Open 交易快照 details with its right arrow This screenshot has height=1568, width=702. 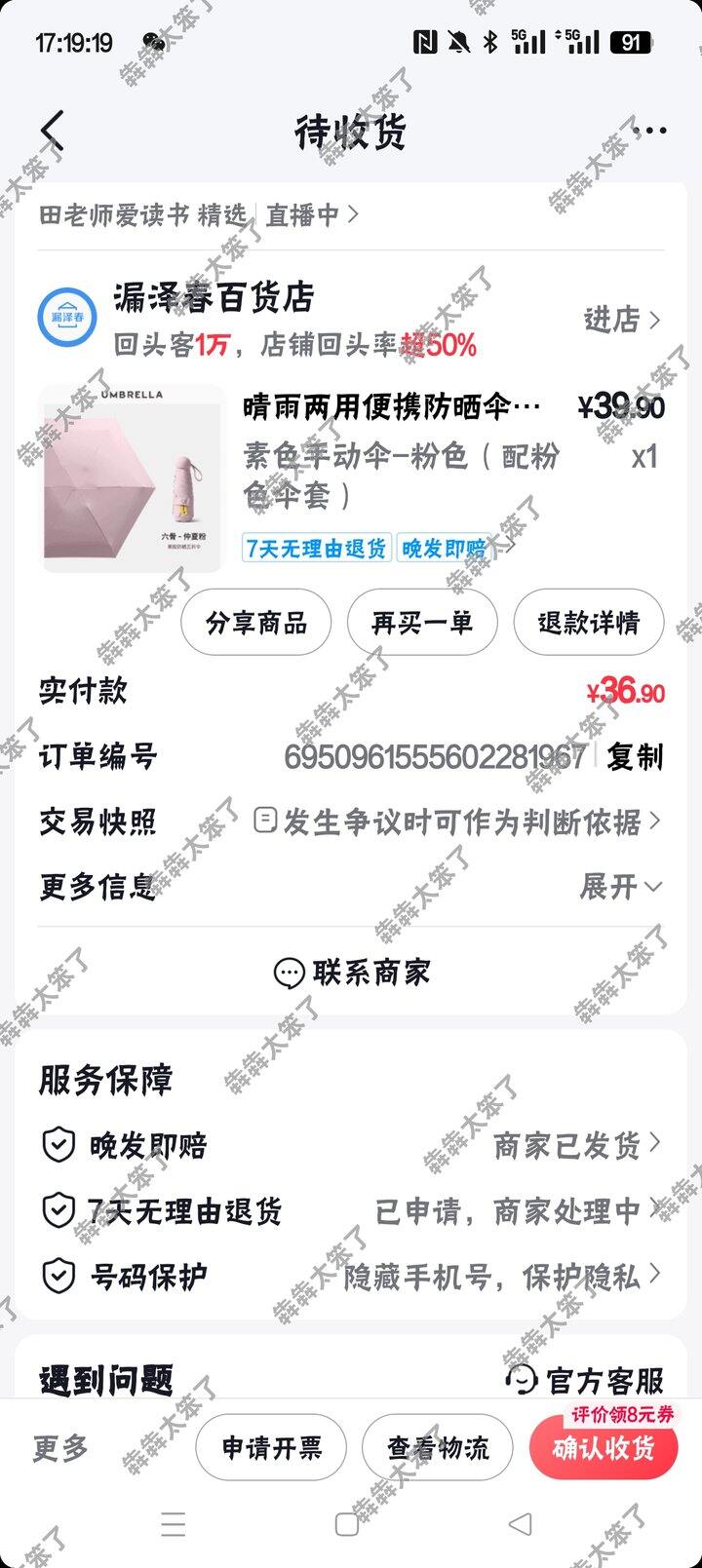pos(655,822)
